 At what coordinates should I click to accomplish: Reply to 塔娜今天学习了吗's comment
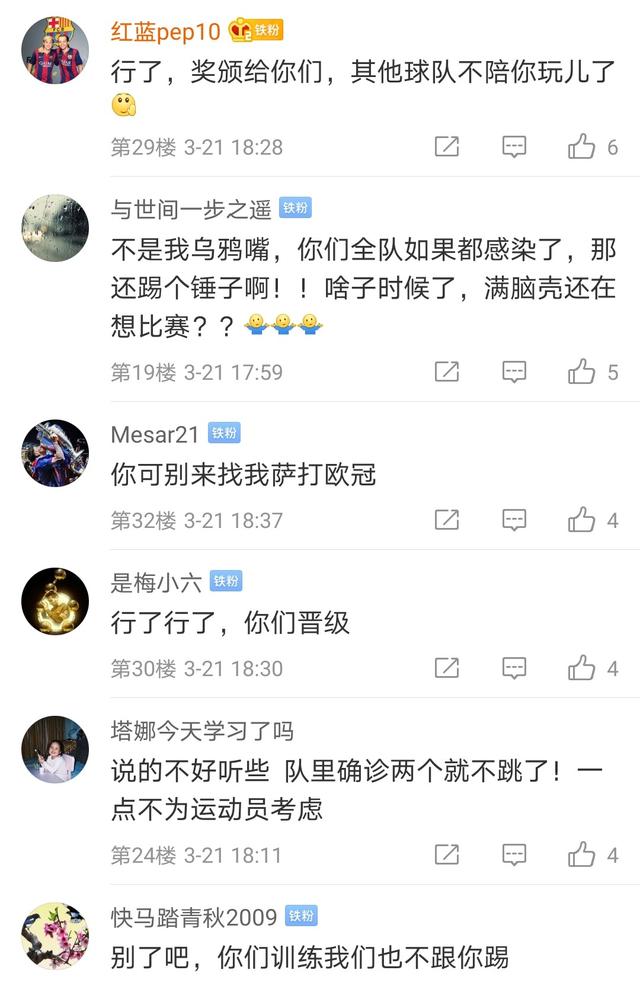pyautogui.click(x=514, y=855)
